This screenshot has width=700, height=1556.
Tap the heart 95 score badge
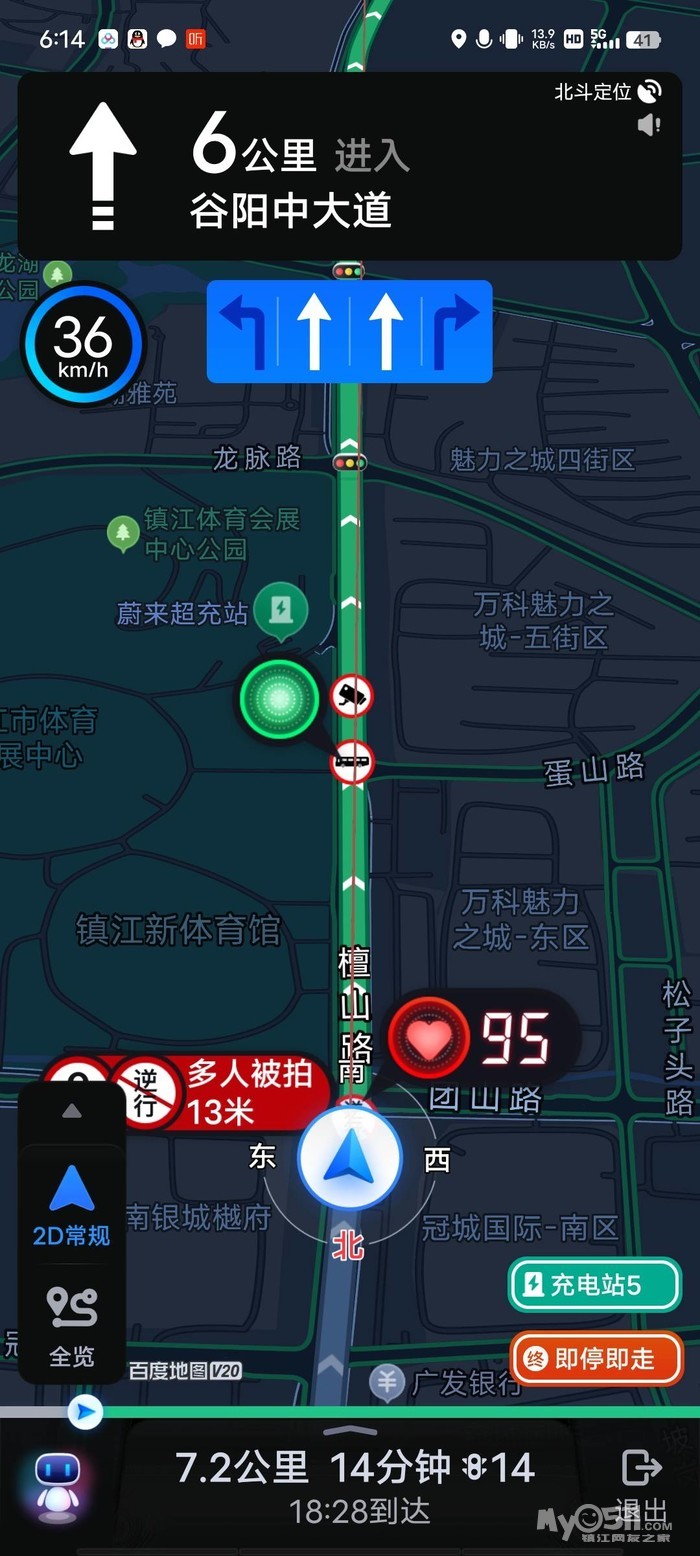[x=480, y=1038]
